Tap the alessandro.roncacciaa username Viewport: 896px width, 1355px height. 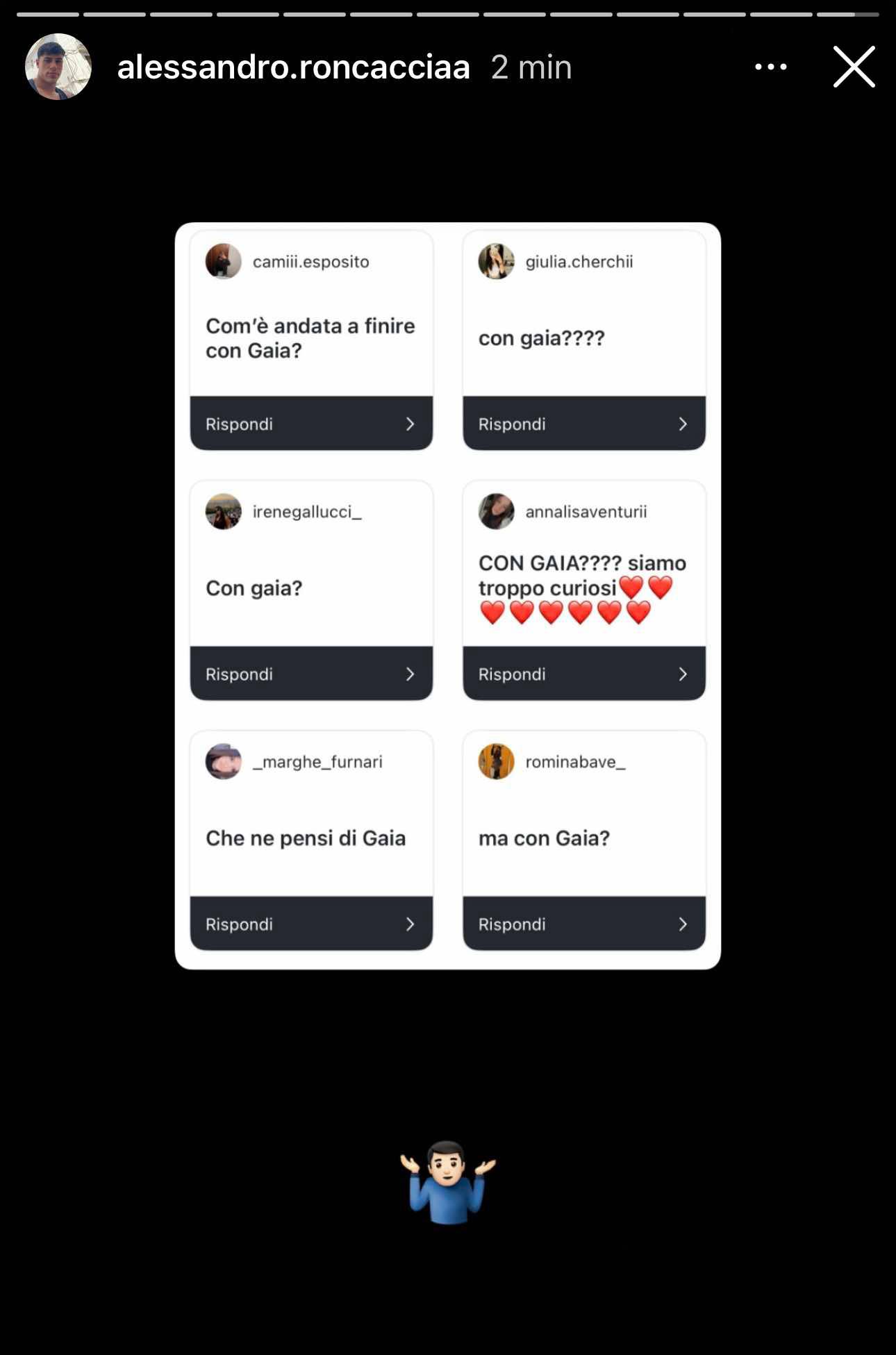point(293,67)
